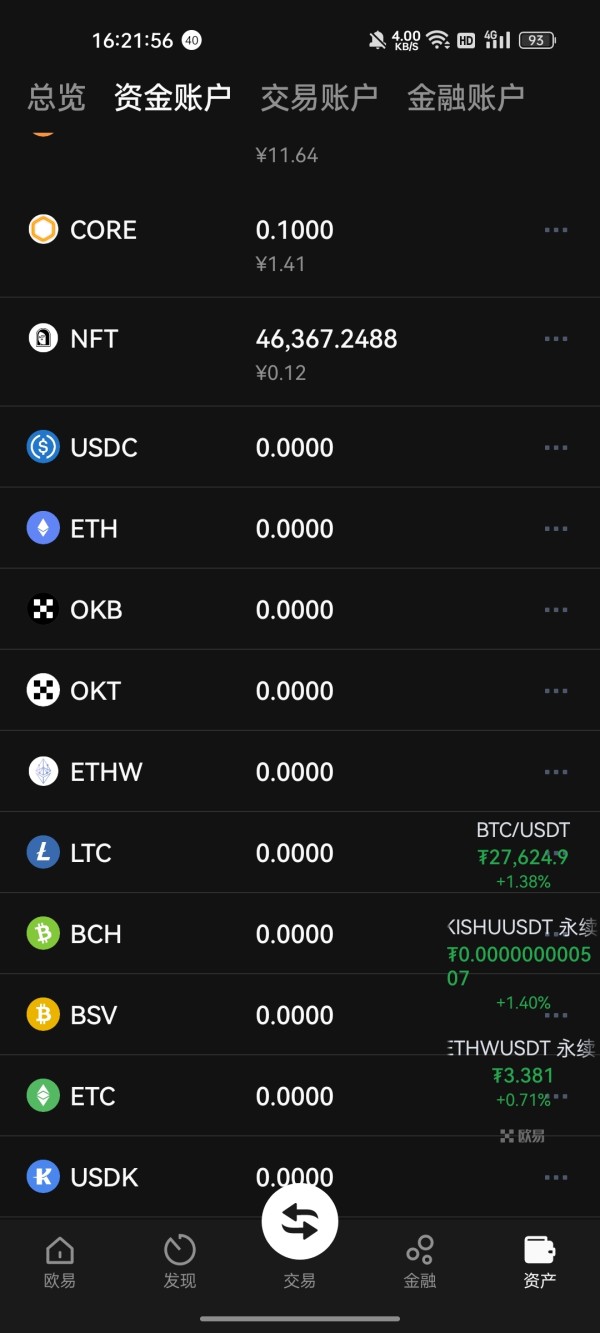Open more options for USDC
This screenshot has height=1333, width=600.
[x=555, y=447]
